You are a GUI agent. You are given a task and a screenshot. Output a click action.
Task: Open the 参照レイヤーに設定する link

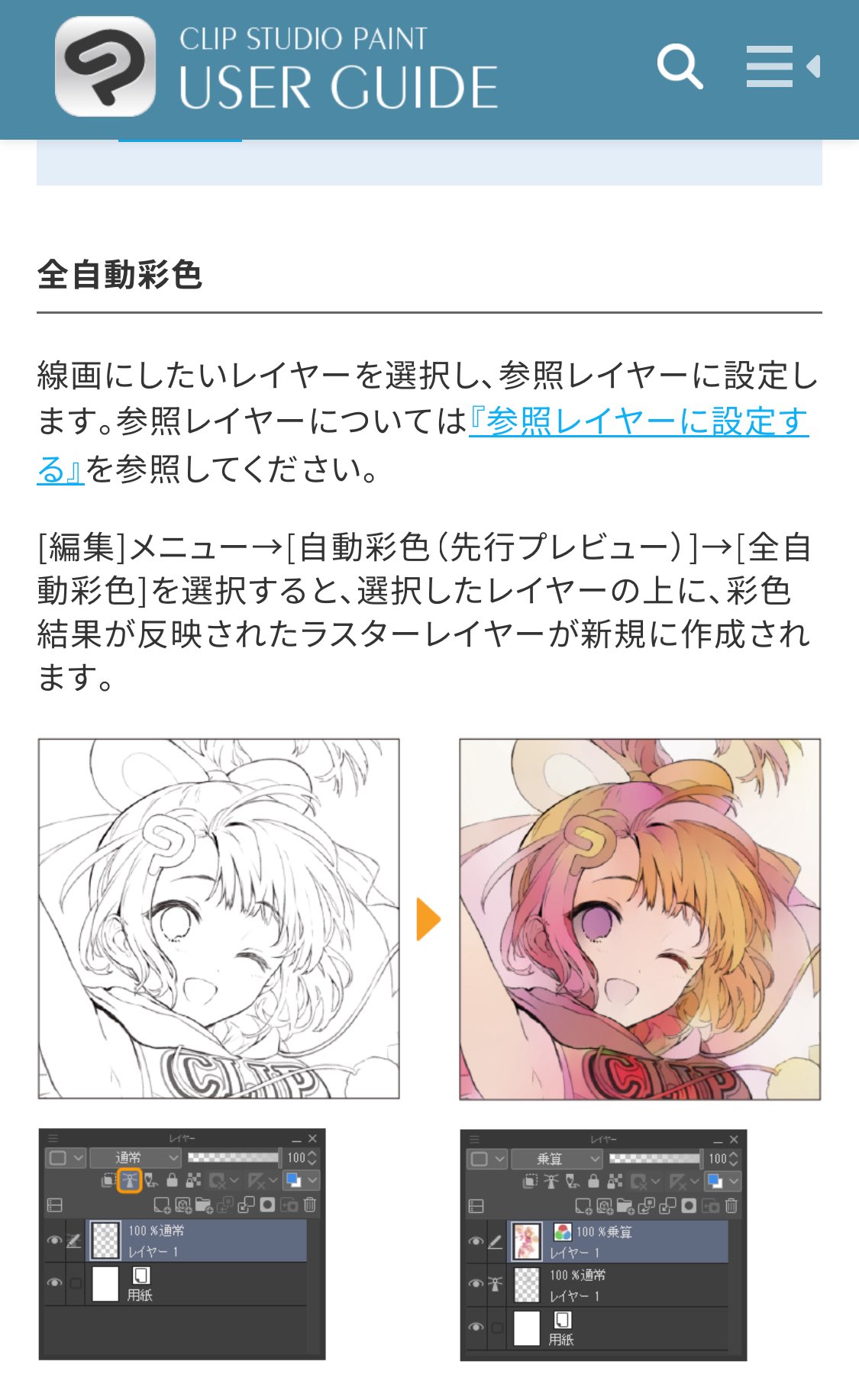[638, 422]
